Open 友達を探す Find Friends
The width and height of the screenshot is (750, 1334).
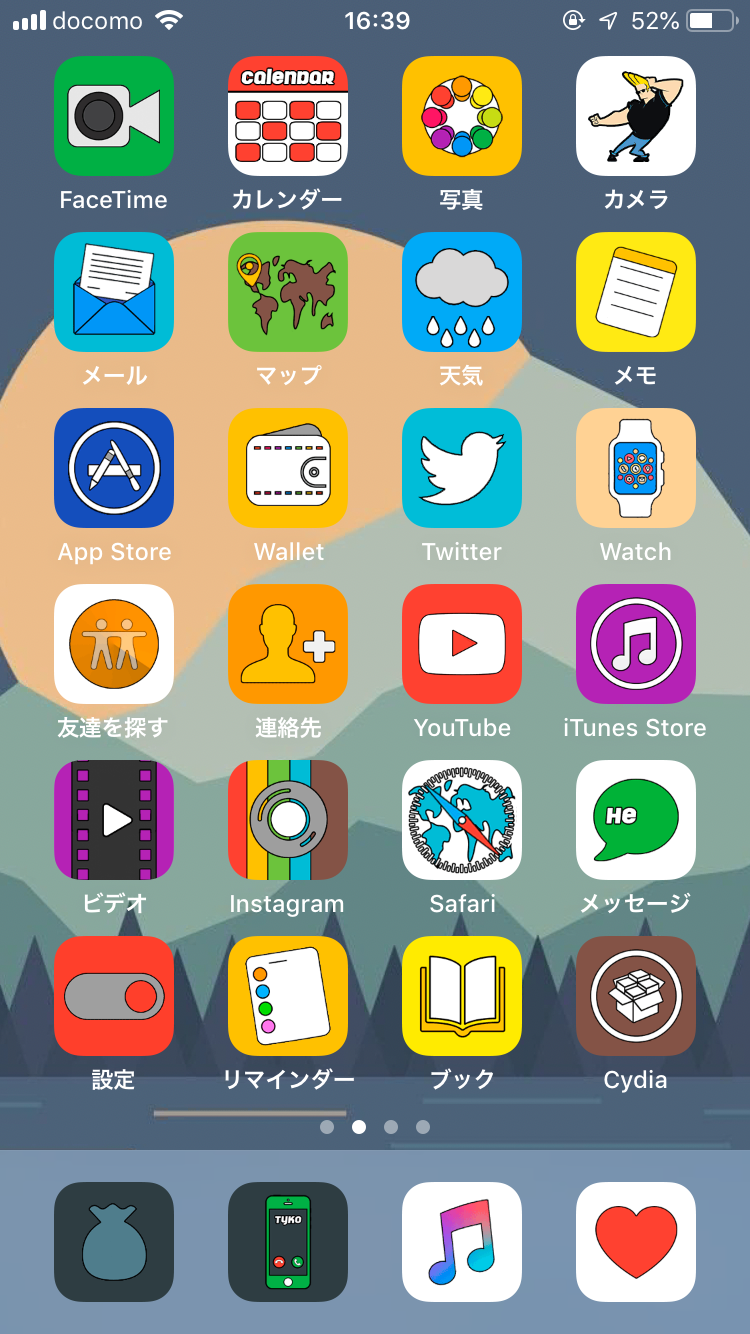pyautogui.click(x=114, y=644)
